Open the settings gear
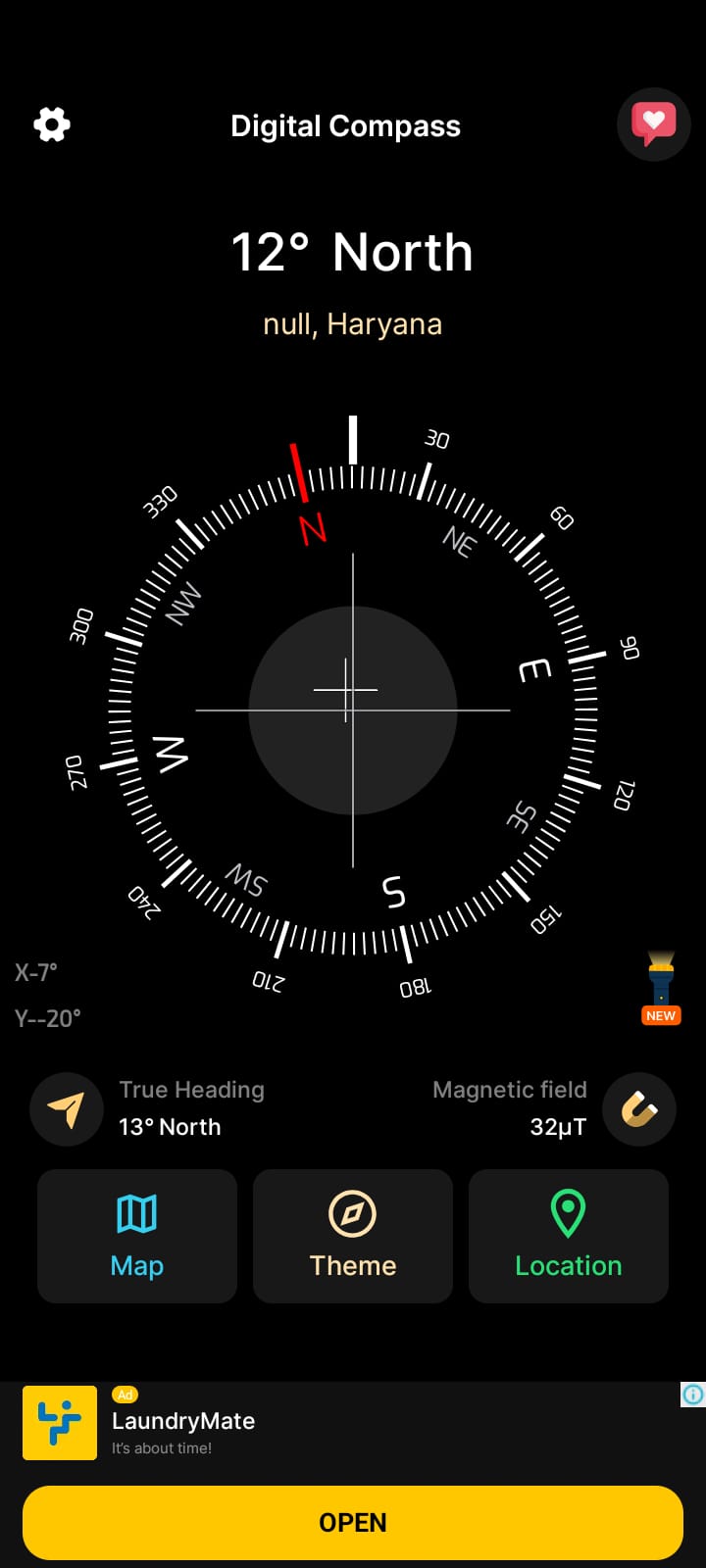The width and height of the screenshot is (706, 1568). click(52, 124)
